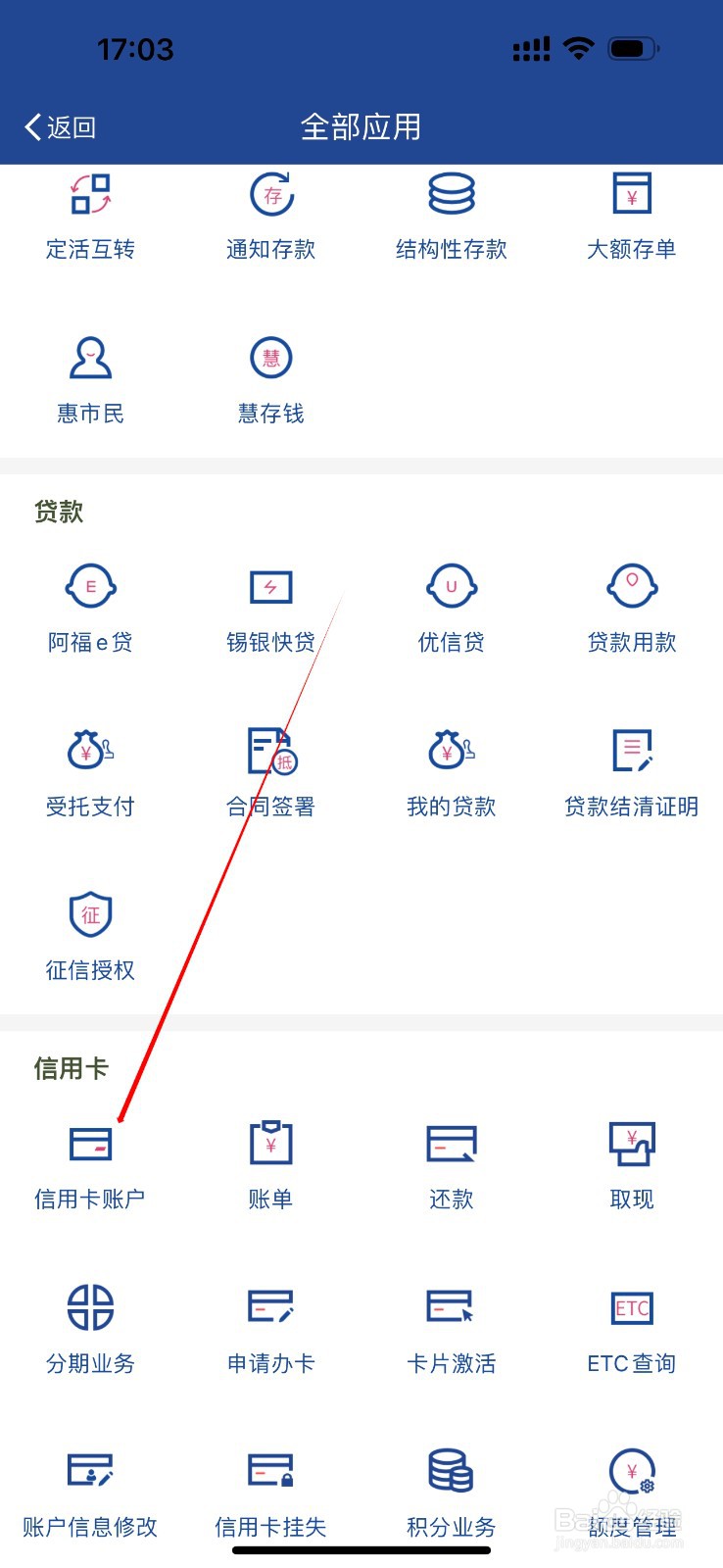Open the 信用卡账户 credit card account

tap(90, 1164)
